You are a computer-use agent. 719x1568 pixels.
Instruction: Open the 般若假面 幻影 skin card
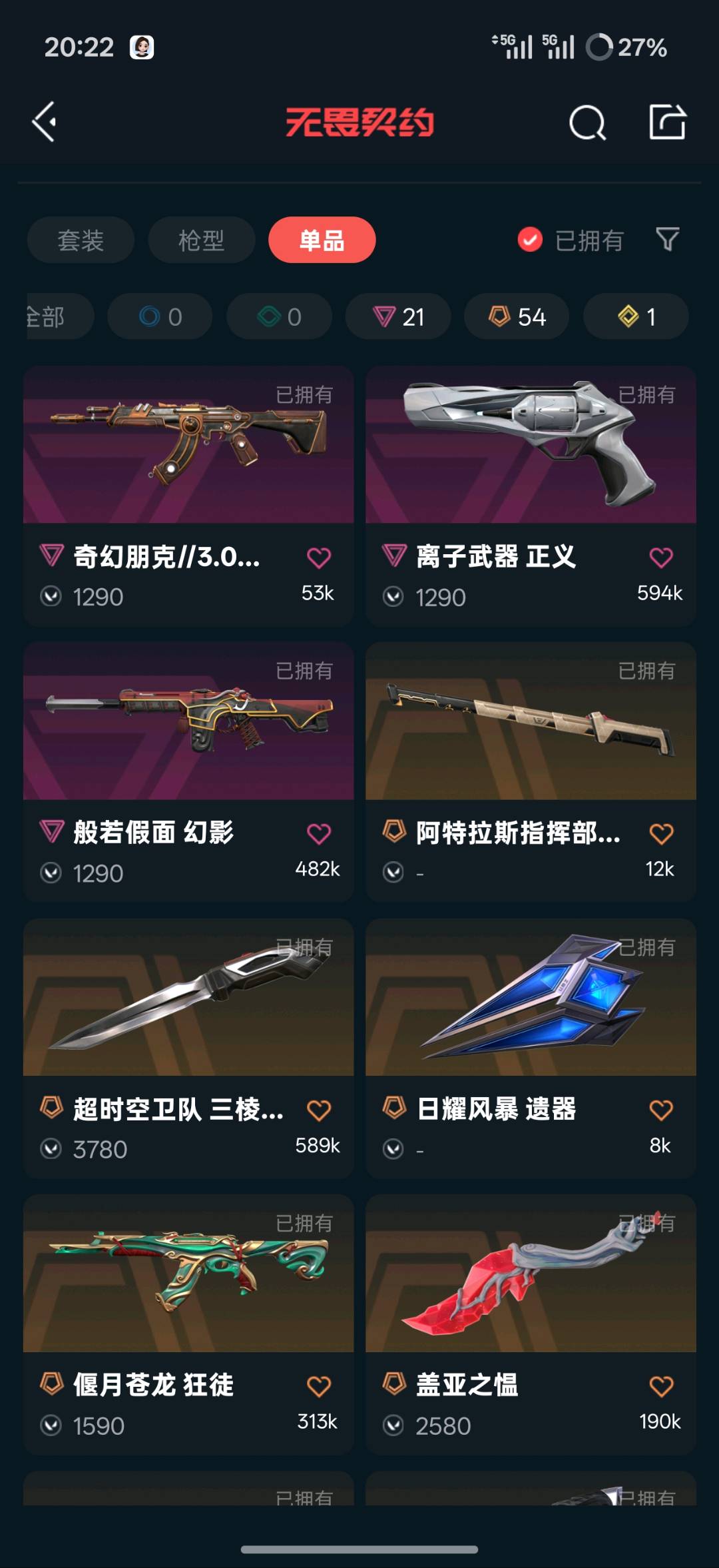pos(188,771)
